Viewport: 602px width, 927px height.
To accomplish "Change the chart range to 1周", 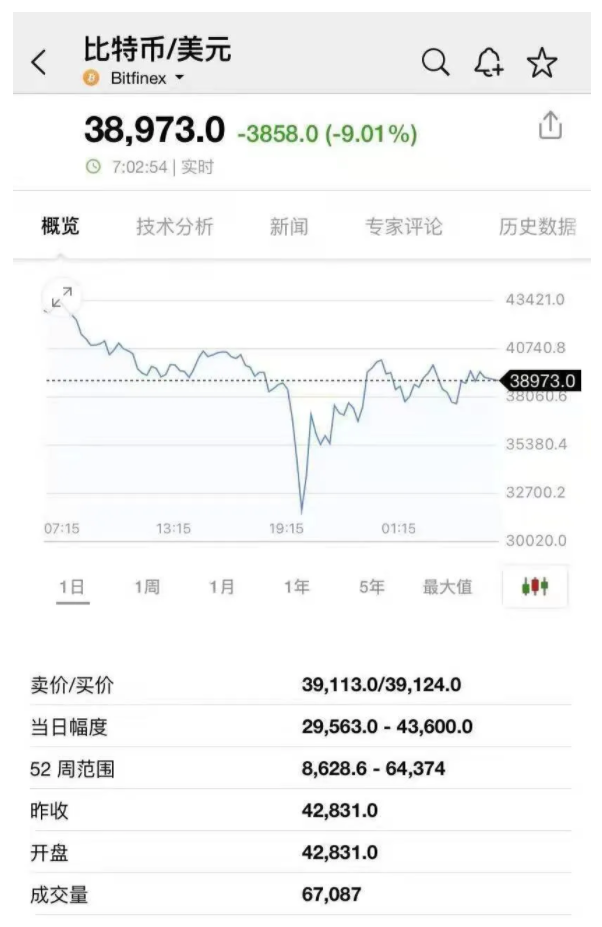I will [147, 587].
